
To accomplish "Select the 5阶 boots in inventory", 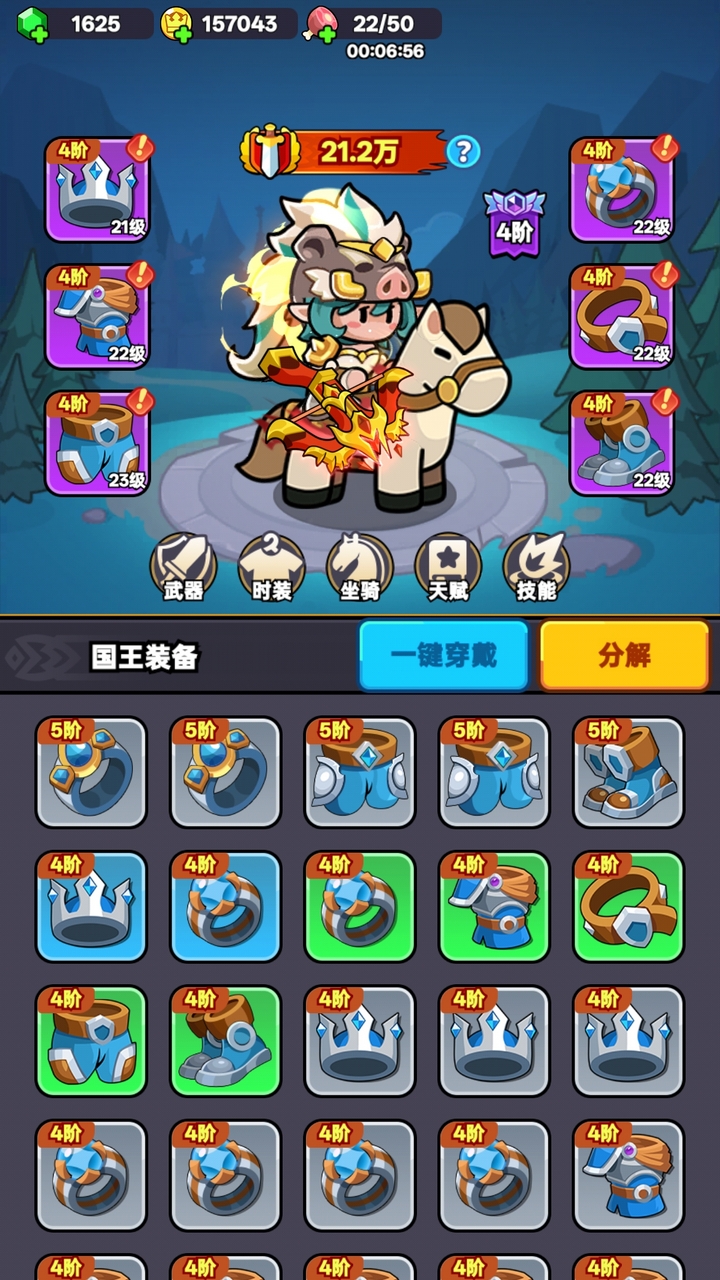I will [628, 771].
